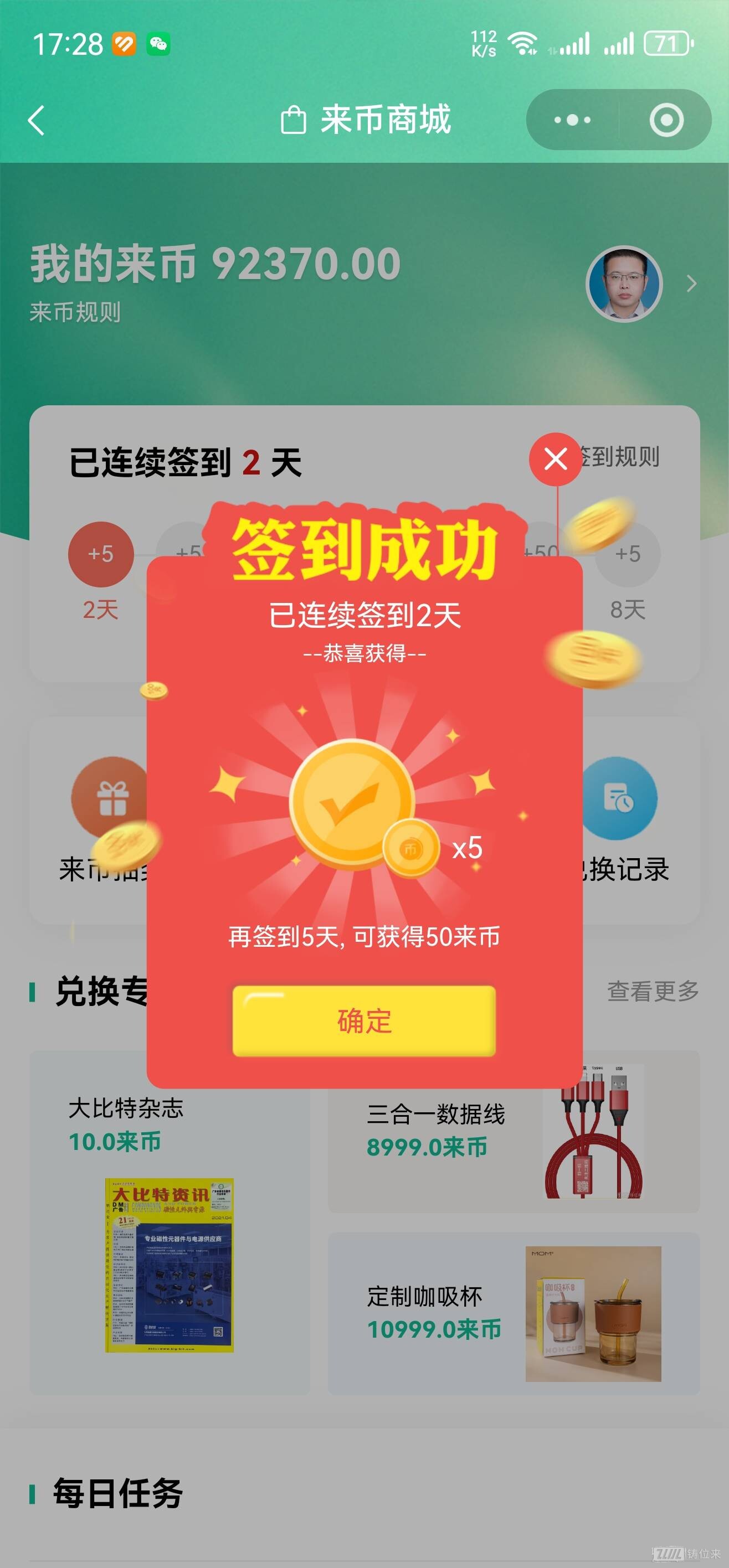Open the mini program more menu
Viewport: 729px width, 1568px height.
click(x=572, y=120)
